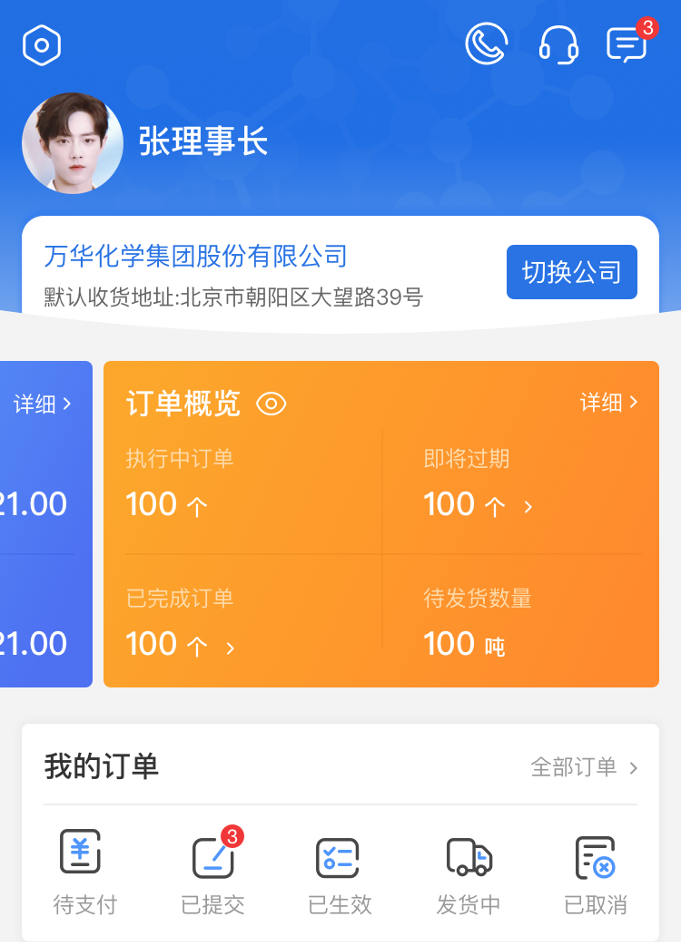This screenshot has width=681, height=943.
Task: Open messages with 3 unread
Action: [x=627, y=44]
